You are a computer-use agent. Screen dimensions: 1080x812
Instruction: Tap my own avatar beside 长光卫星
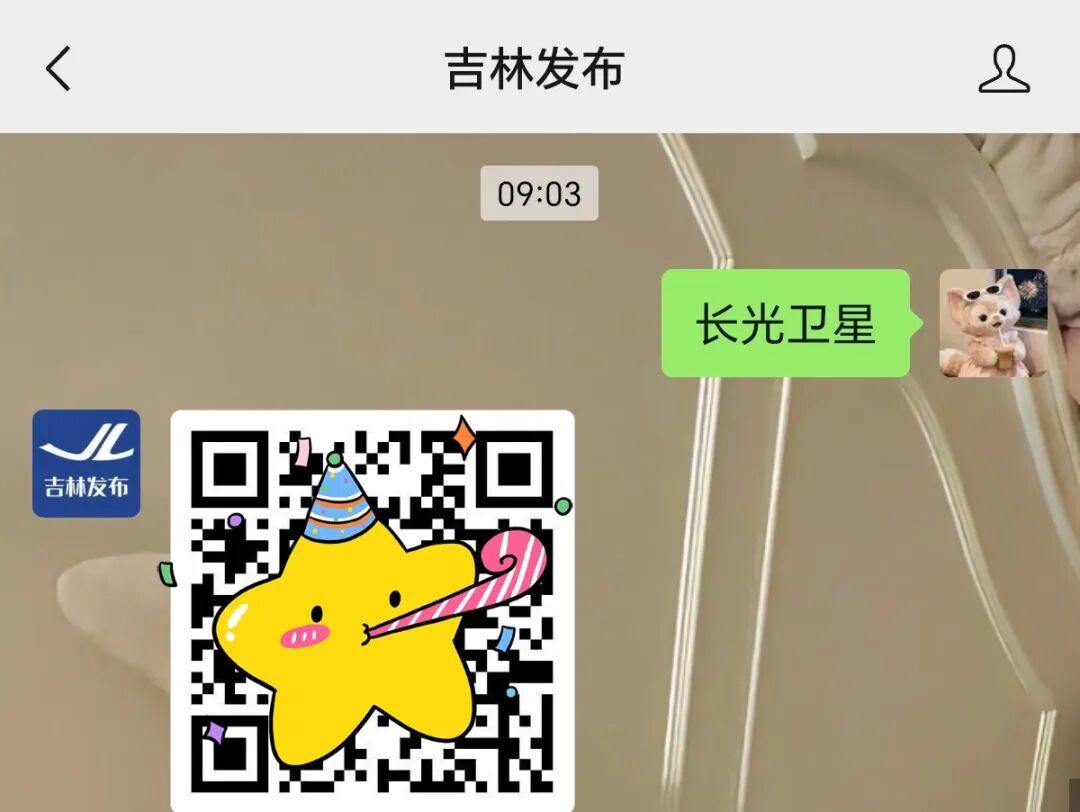(x=992, y=323)
